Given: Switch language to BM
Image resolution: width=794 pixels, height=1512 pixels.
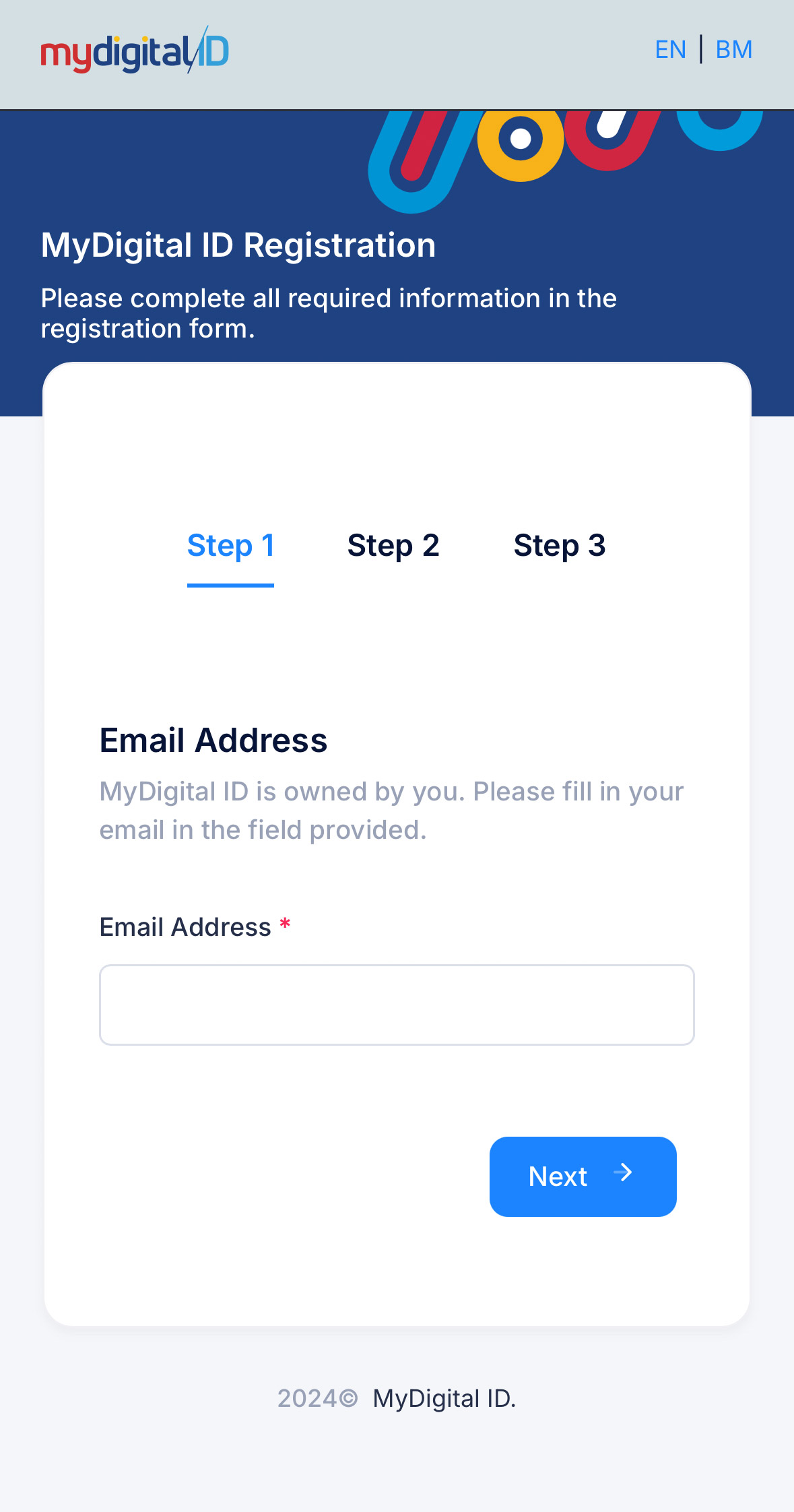Looking at the screenshot, I should (x=733, y=50).
